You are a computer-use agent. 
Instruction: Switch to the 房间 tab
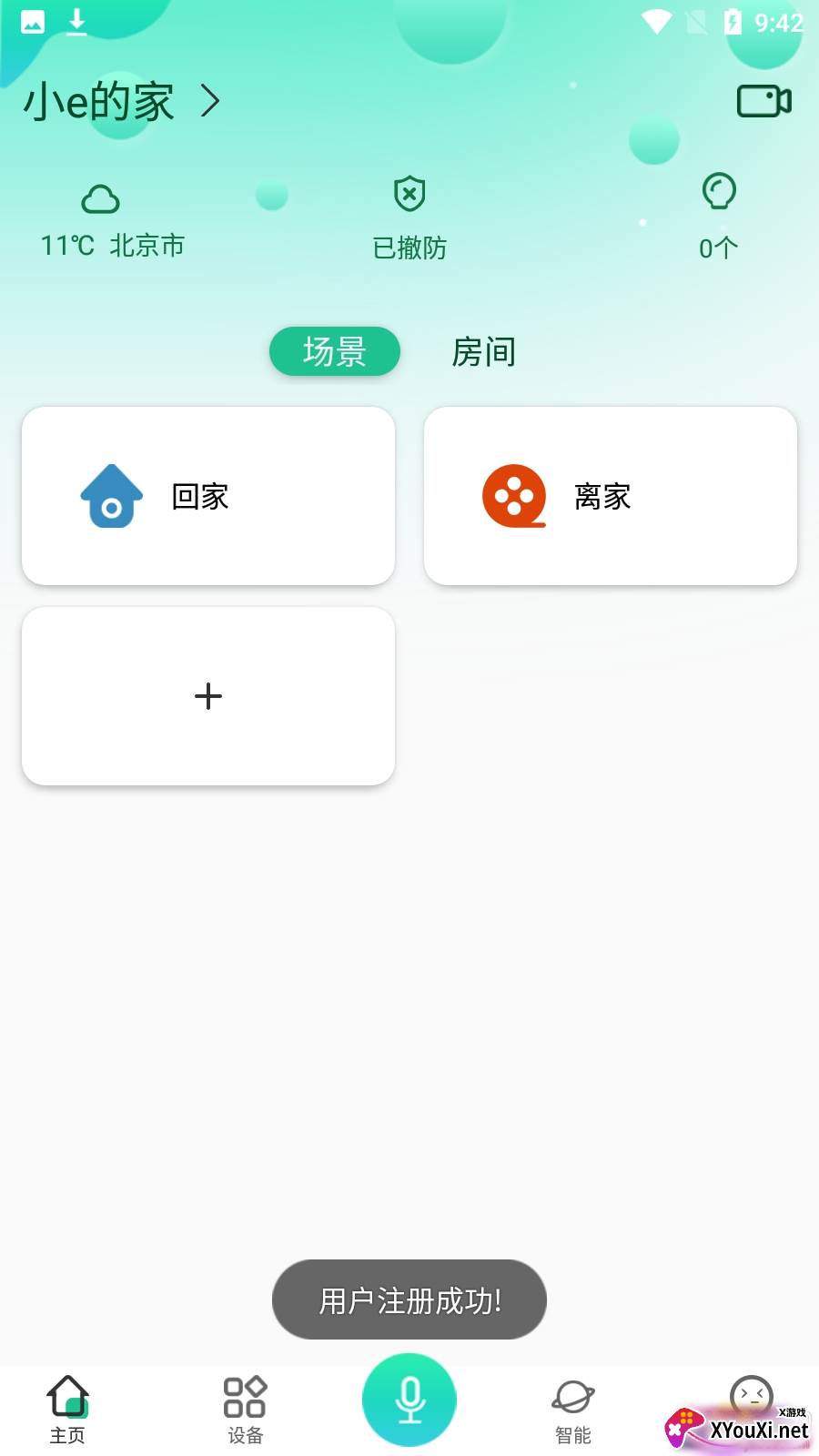tap(483, 351)
